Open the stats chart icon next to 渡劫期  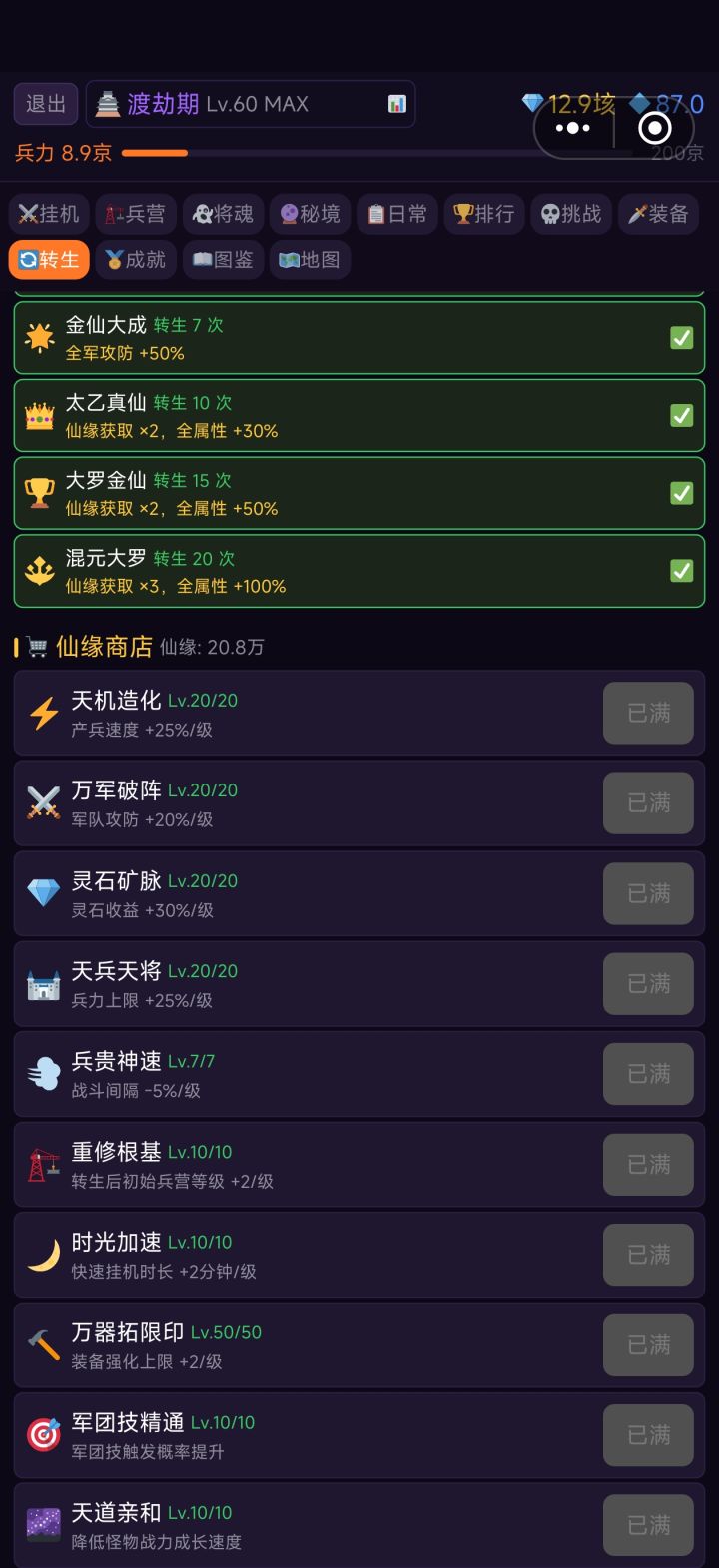tap(395, 103)
